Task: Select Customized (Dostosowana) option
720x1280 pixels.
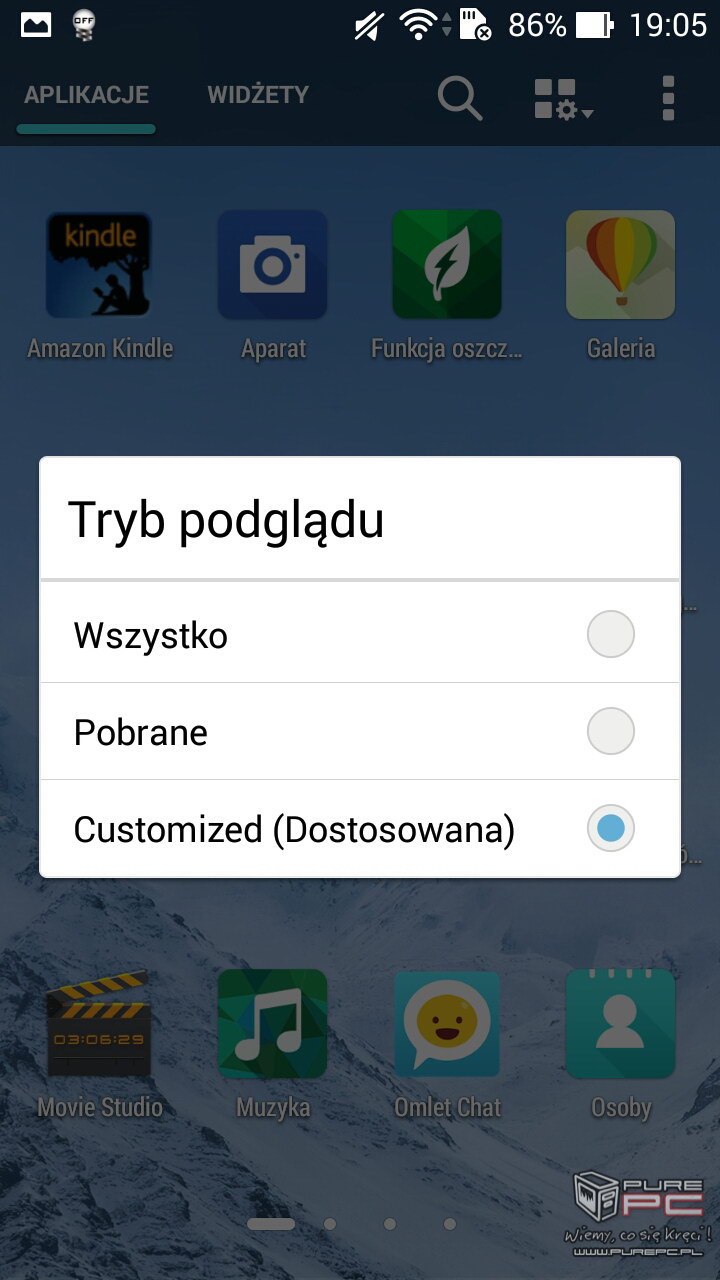Action: tap(360, 829)
